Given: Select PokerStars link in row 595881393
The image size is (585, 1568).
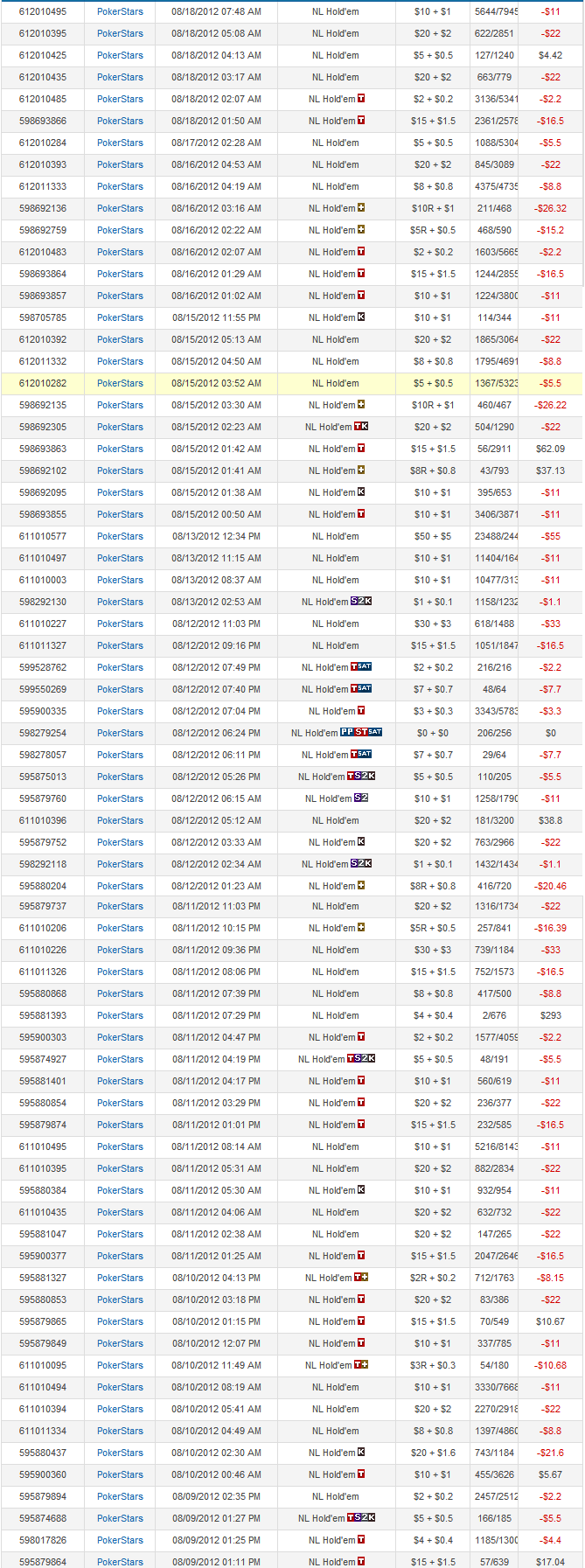Looking at the screenshot, I should pyautogui.click(x=120, y=1015).
